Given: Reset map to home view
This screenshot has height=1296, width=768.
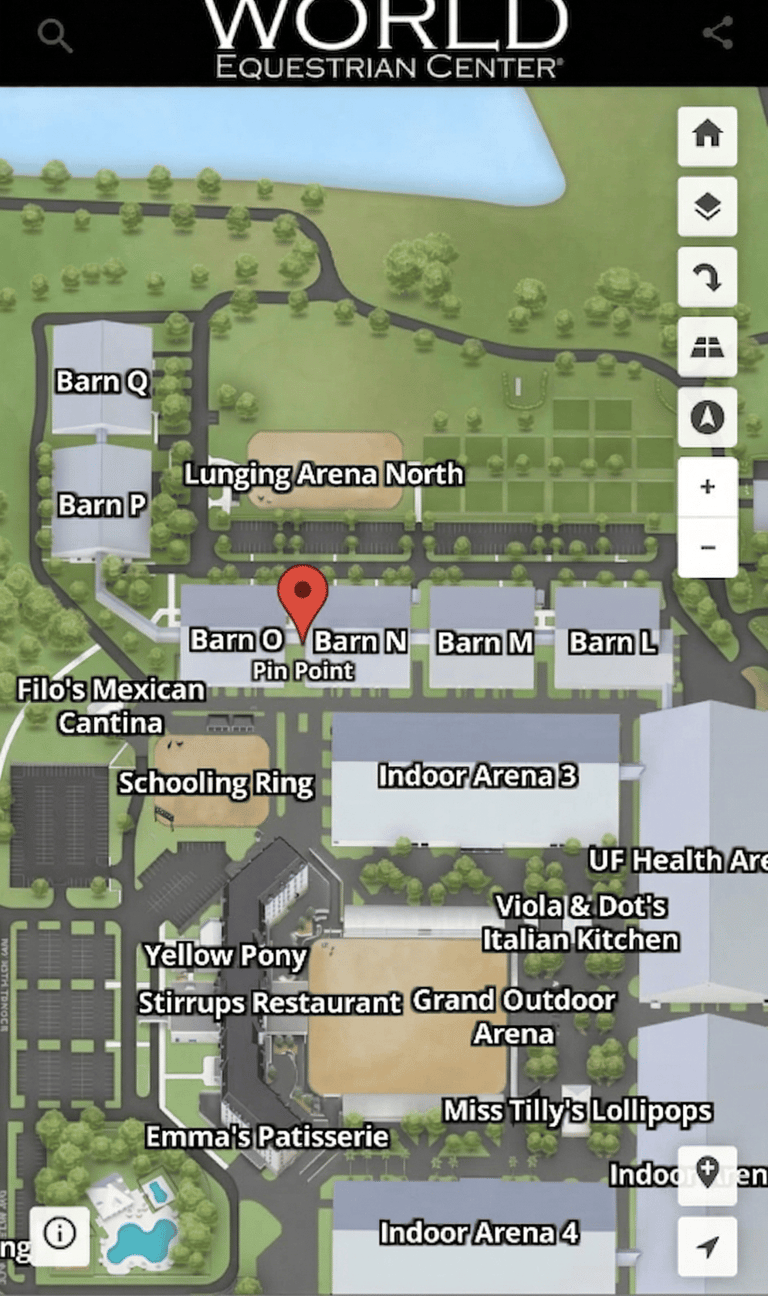Looking at the screenshot, I should pyautogui.click(x=708, y=135).
